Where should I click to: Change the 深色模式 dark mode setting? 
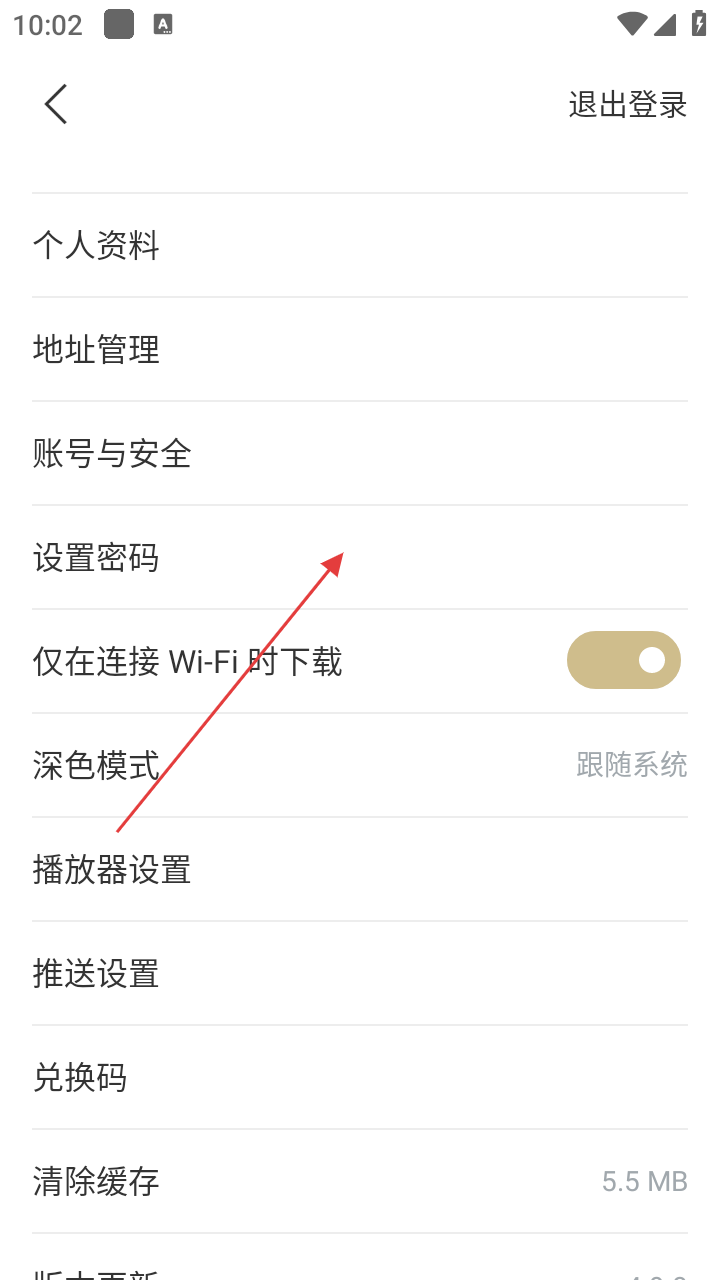point(360,766)
